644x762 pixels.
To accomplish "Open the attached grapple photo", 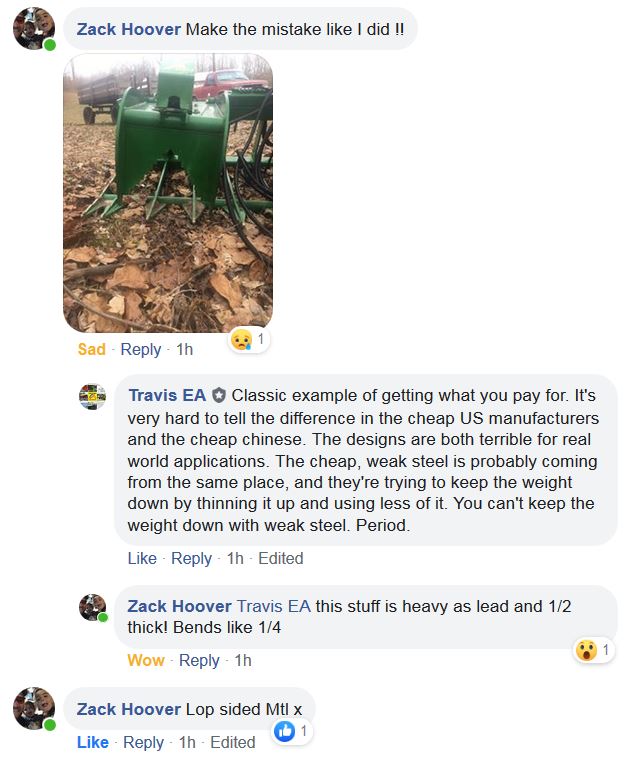I will tap(168, 192).
